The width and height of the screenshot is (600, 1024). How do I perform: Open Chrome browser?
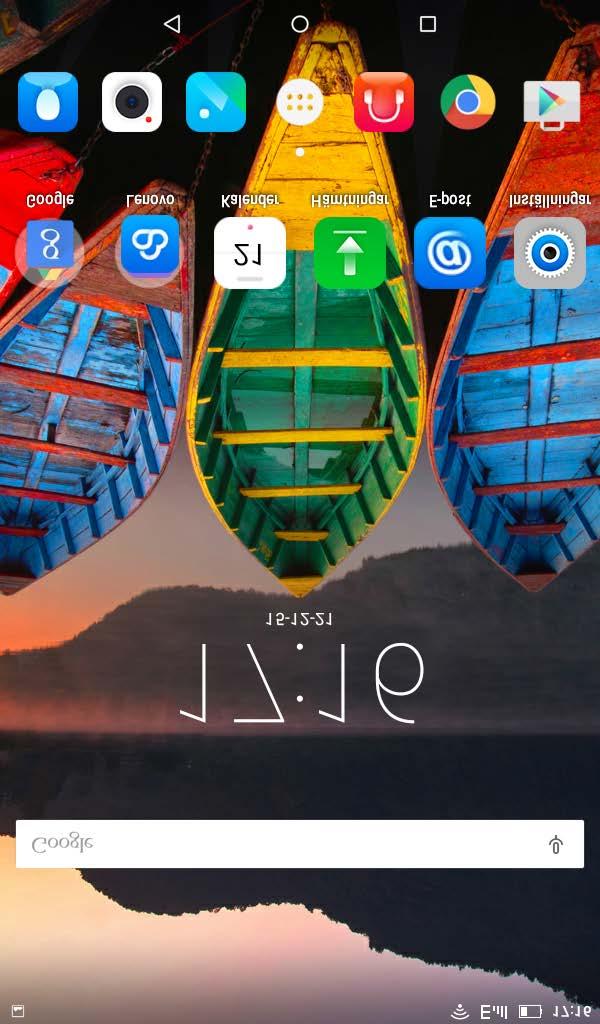pyautogui.click(x=468, y=102)
